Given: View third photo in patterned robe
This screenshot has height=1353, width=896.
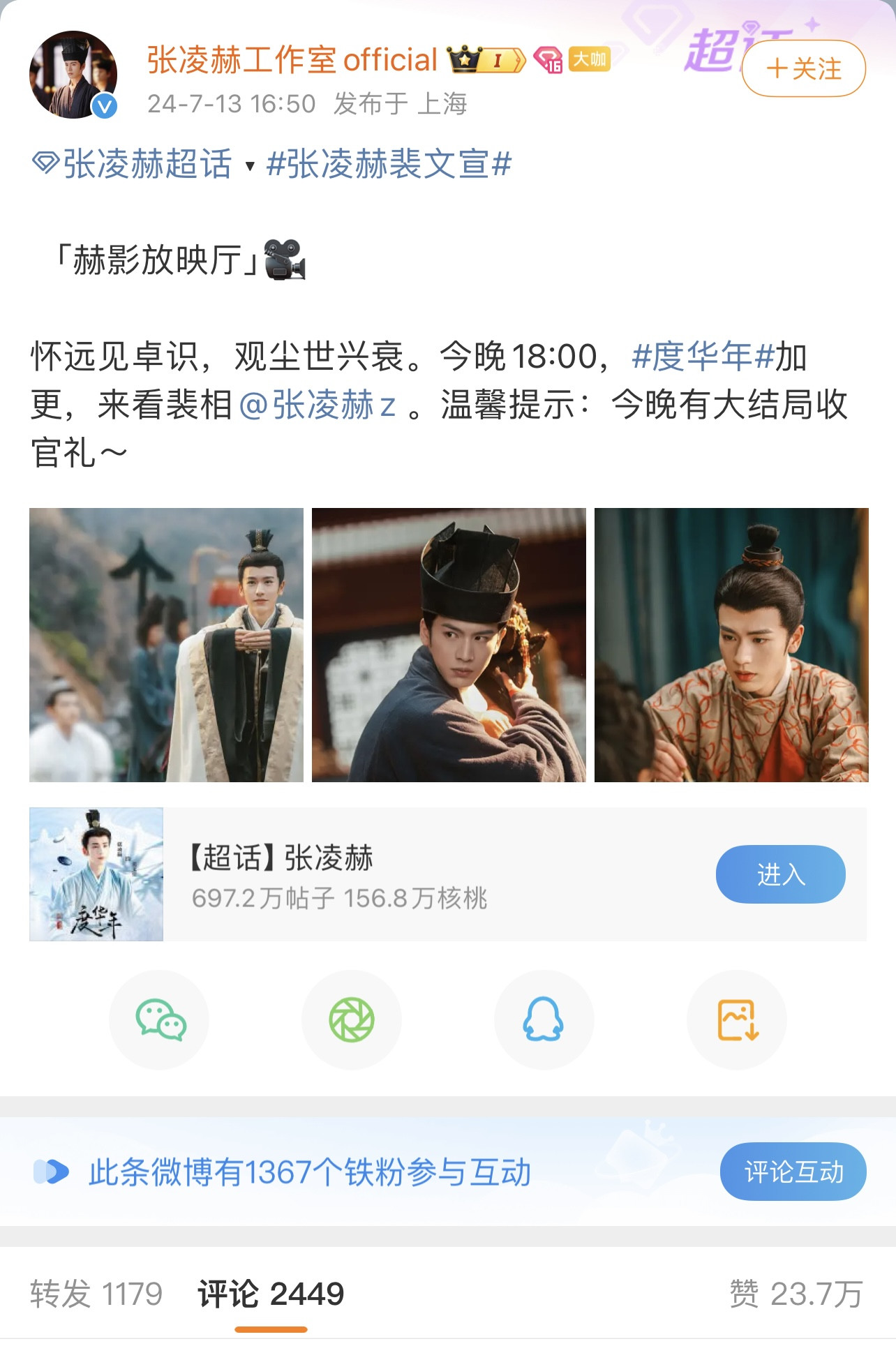Looking at the screenshot, I should coord(731,645).
